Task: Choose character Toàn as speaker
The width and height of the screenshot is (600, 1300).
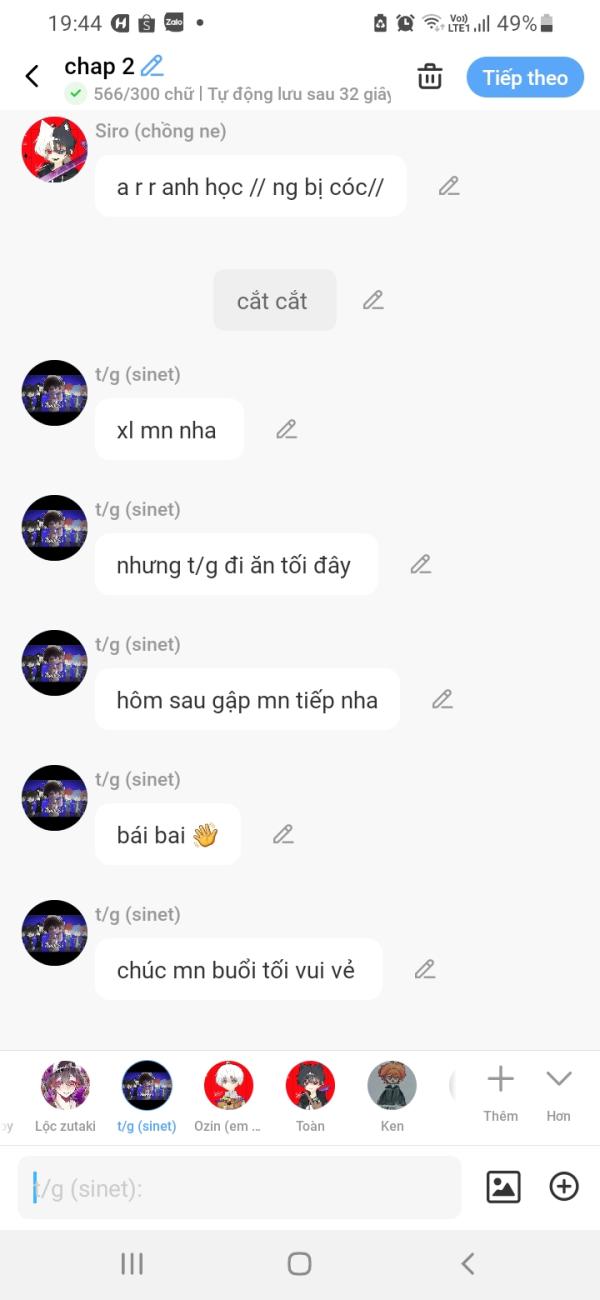Action: pos(310,1096)
